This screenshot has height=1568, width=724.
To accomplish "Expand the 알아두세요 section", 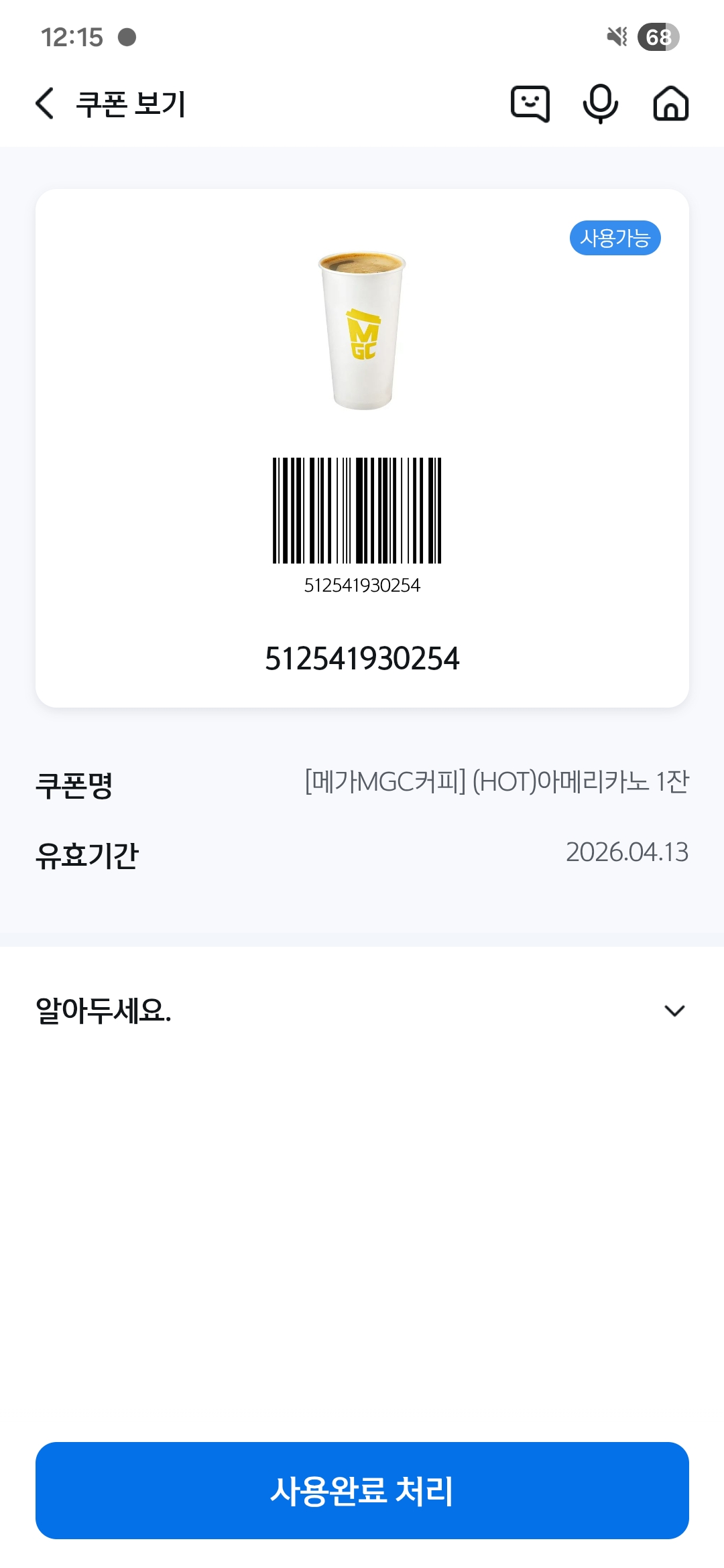I will click(x=674, y=1010).
